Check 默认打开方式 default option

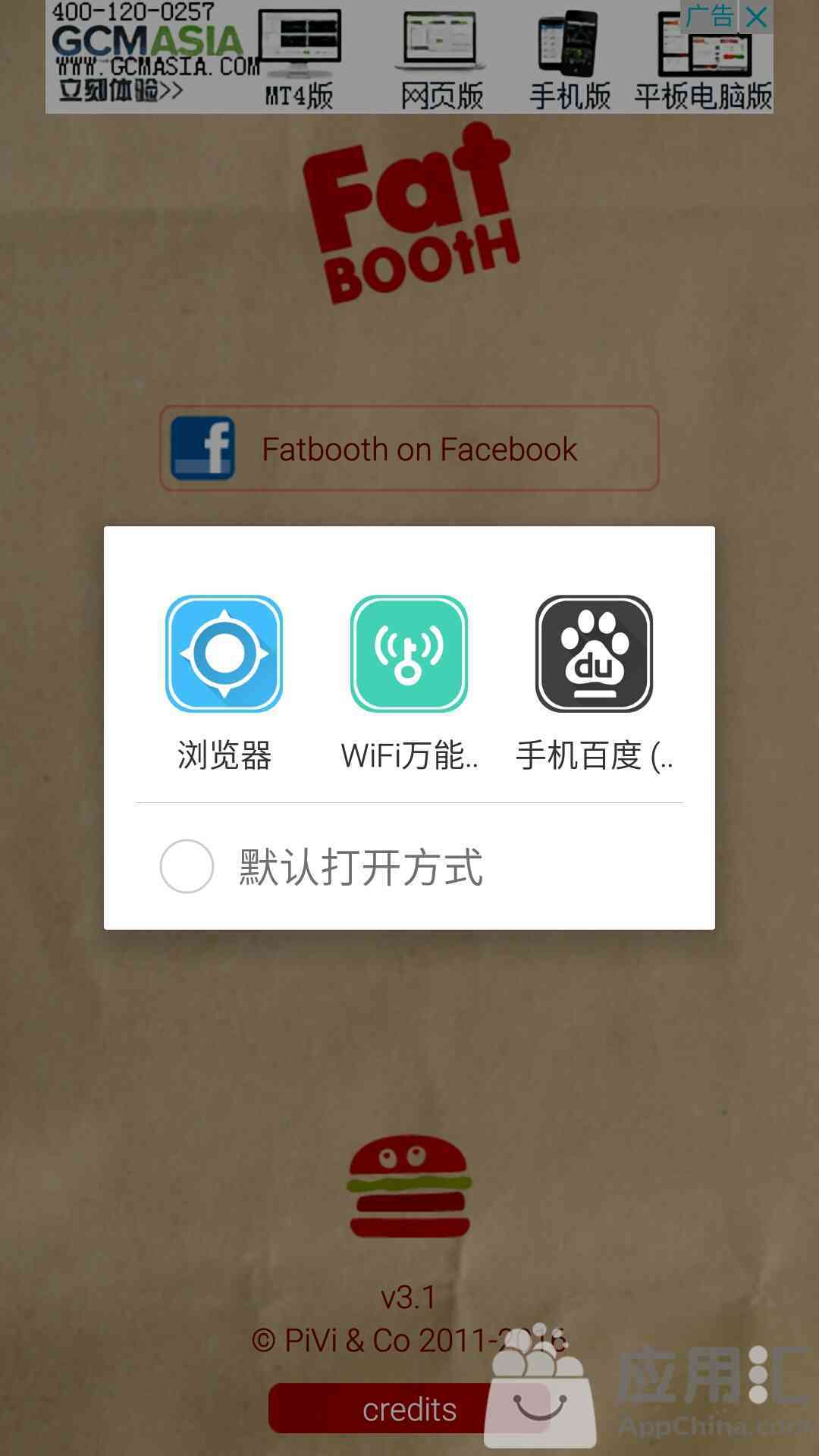(187, 866)
